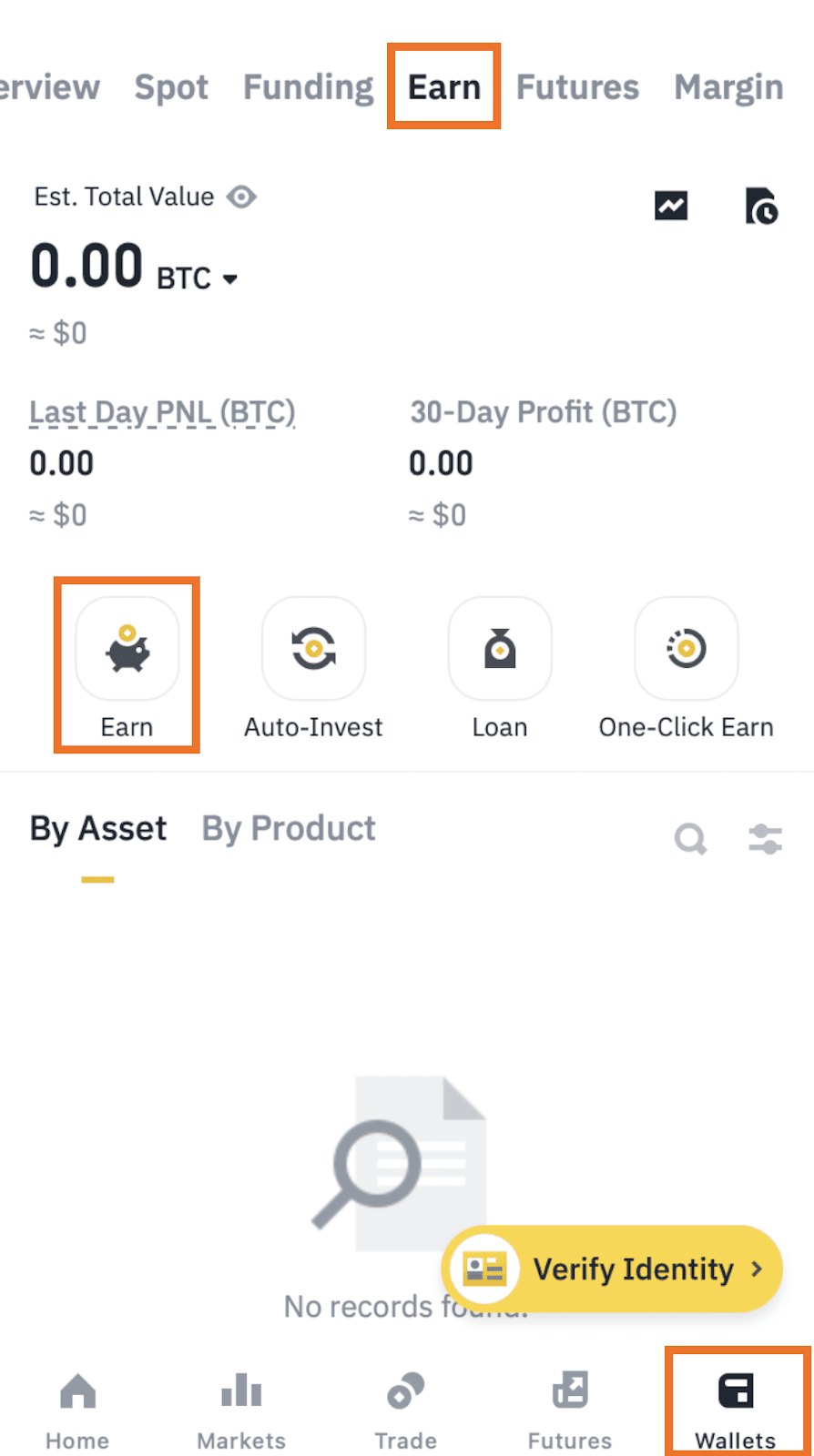Switch to the Trade tab
Image resolution: width=814 pixels, height=1456 pixels.
click(405, 1410)
